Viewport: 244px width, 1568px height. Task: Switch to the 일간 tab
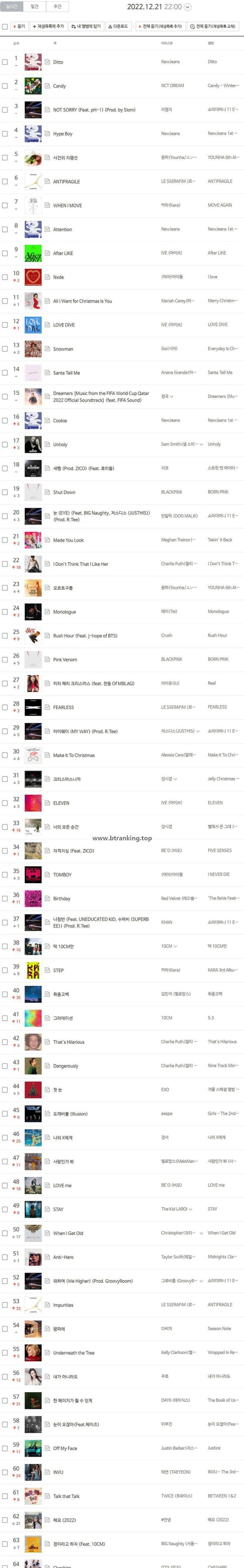[35, 7]
